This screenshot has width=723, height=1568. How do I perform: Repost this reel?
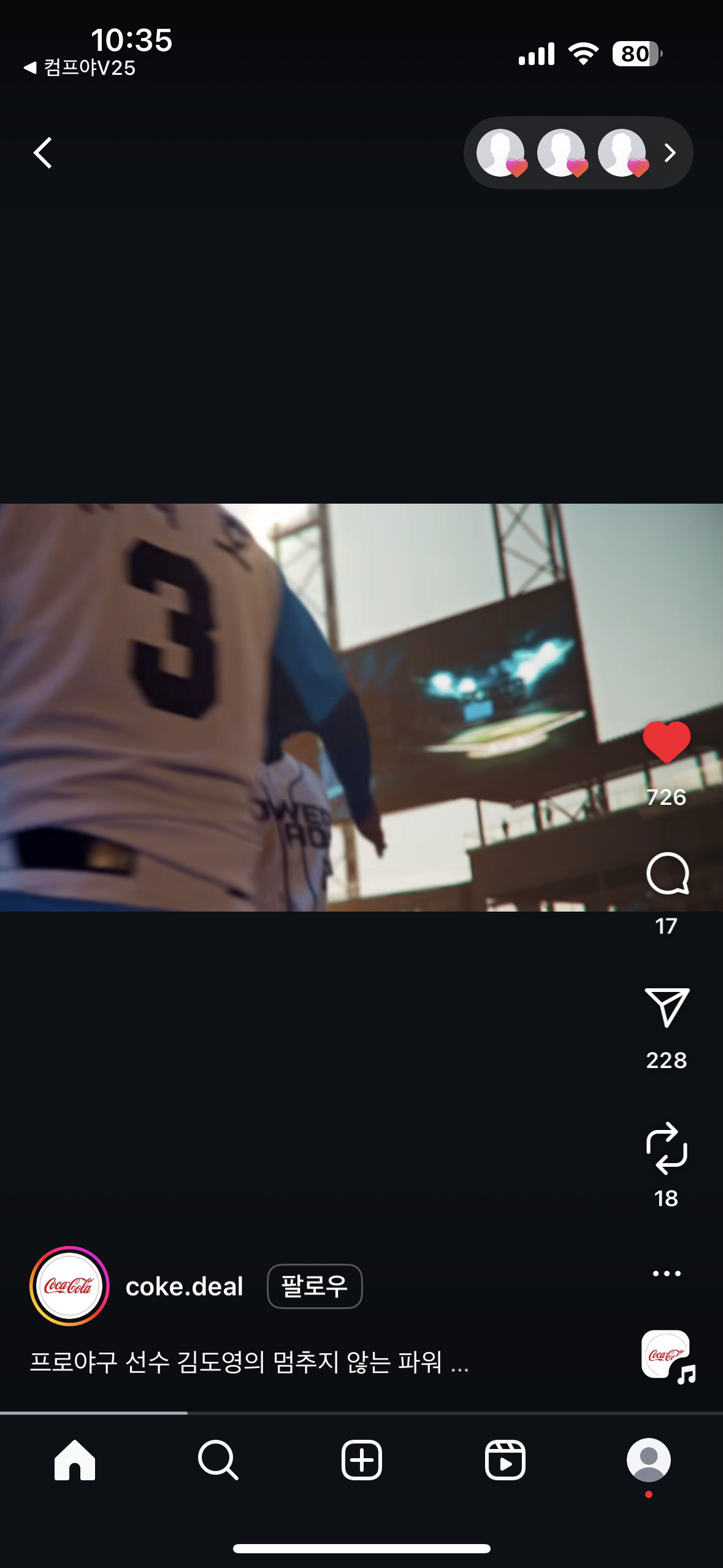click(x=667, y=1148)
